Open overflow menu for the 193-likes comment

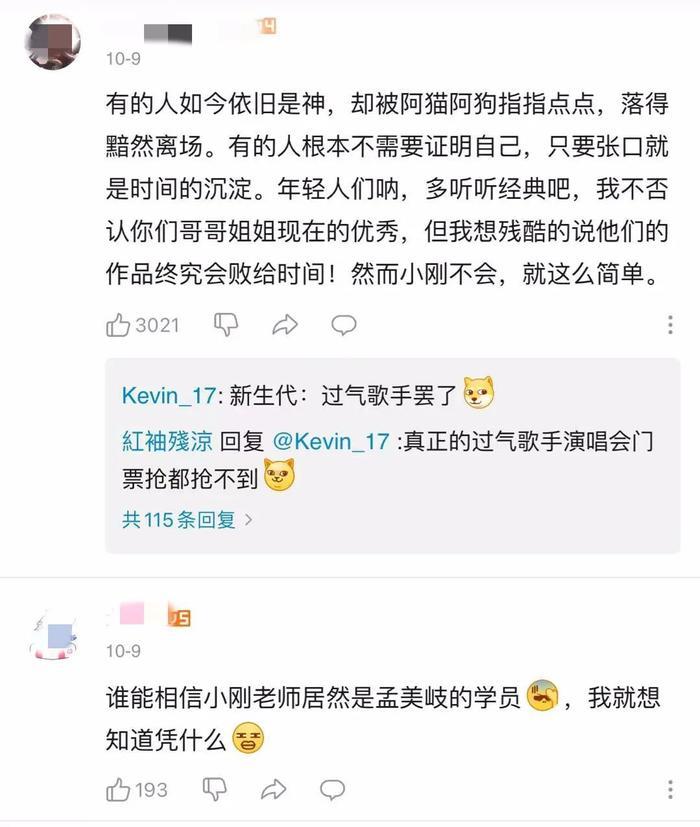(x=670, y=790)
